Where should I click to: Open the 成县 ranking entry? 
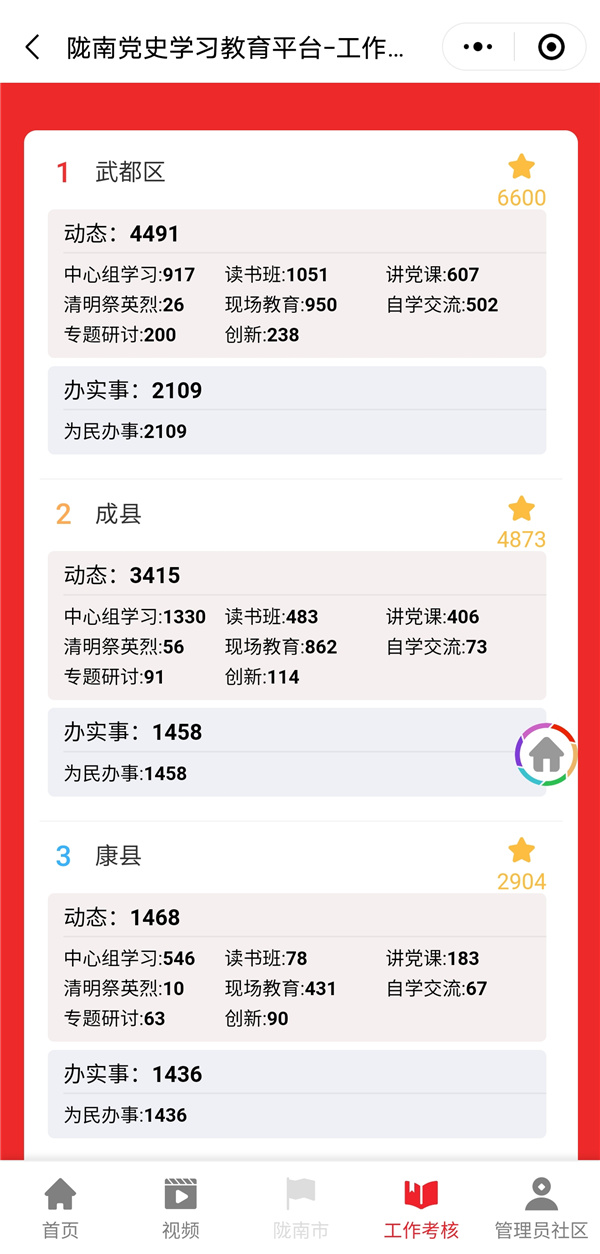pos(118,514)
